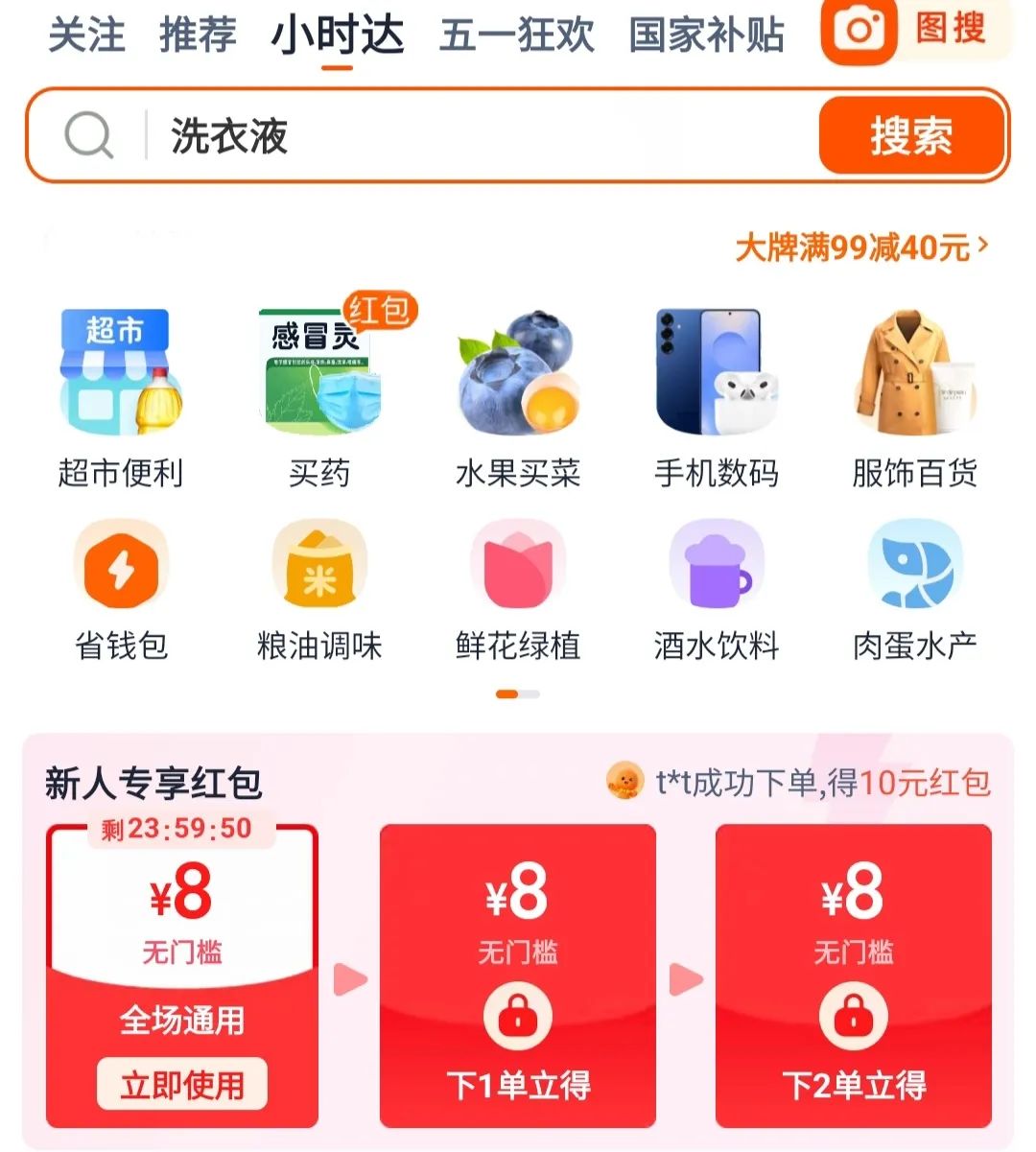Switch to the 关注 tab
The image size is (1036, 1152).
pos(86,35)
